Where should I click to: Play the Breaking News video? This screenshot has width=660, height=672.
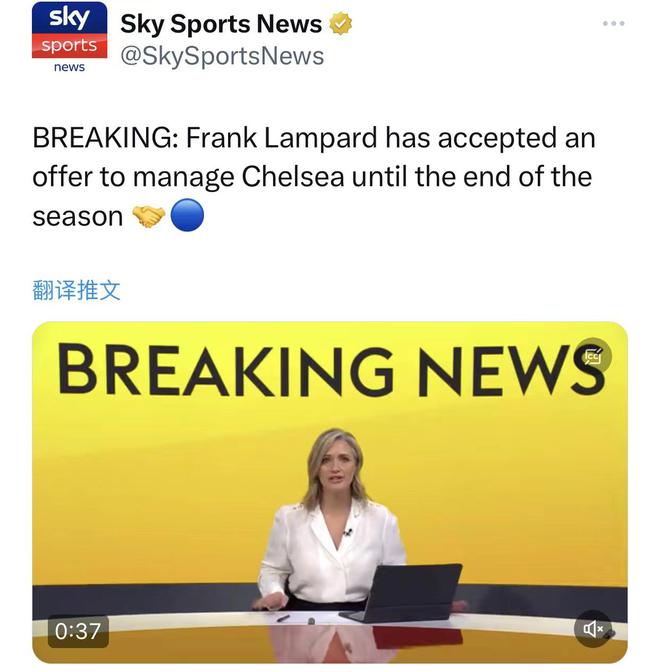(x=330, y=492)
